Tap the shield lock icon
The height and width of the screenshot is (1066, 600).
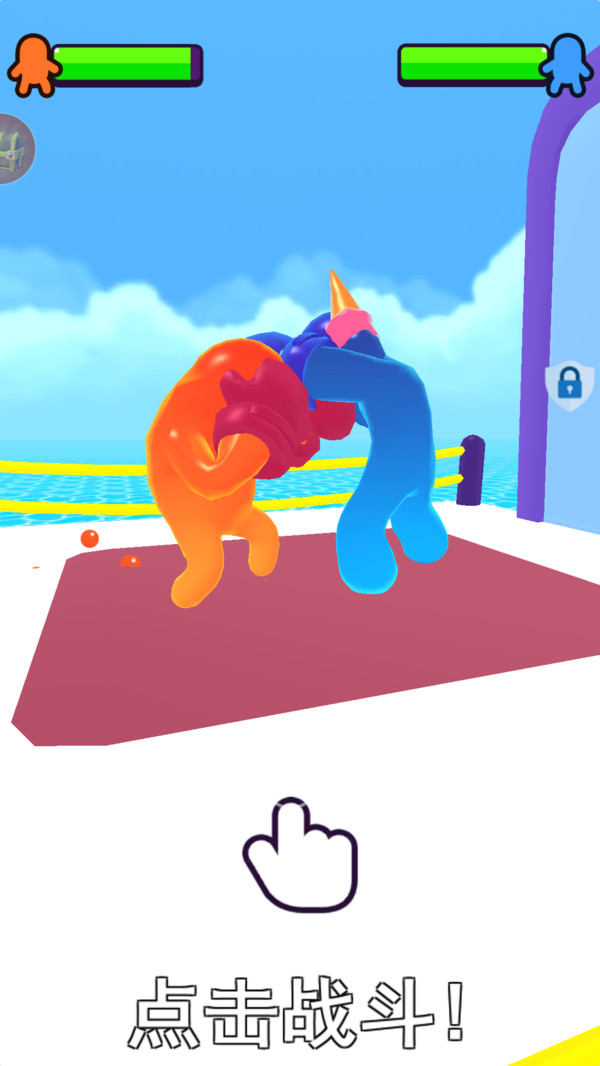(569, 384)
